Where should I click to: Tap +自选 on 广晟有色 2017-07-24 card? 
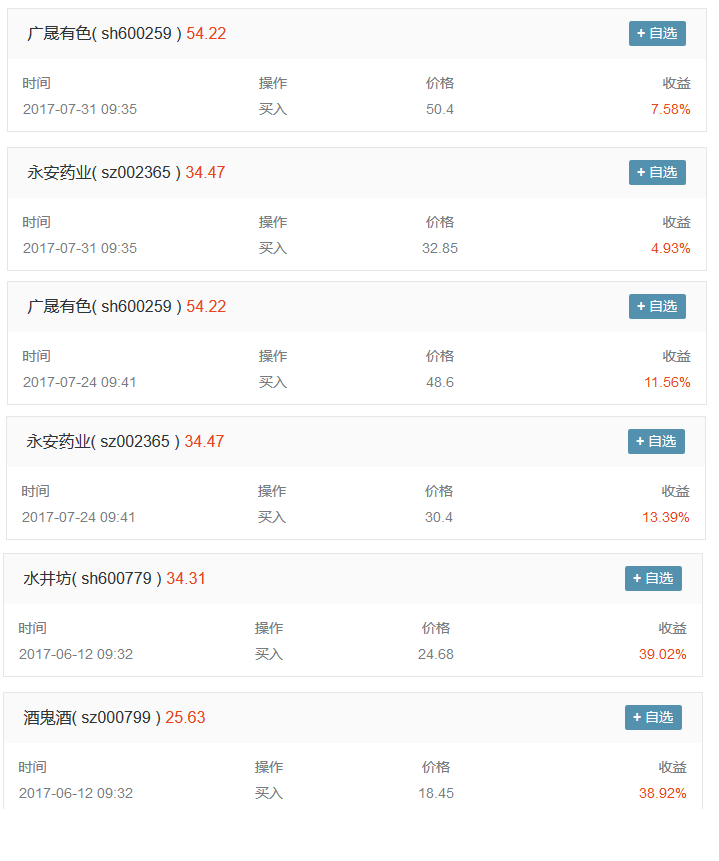click(657, 306)
